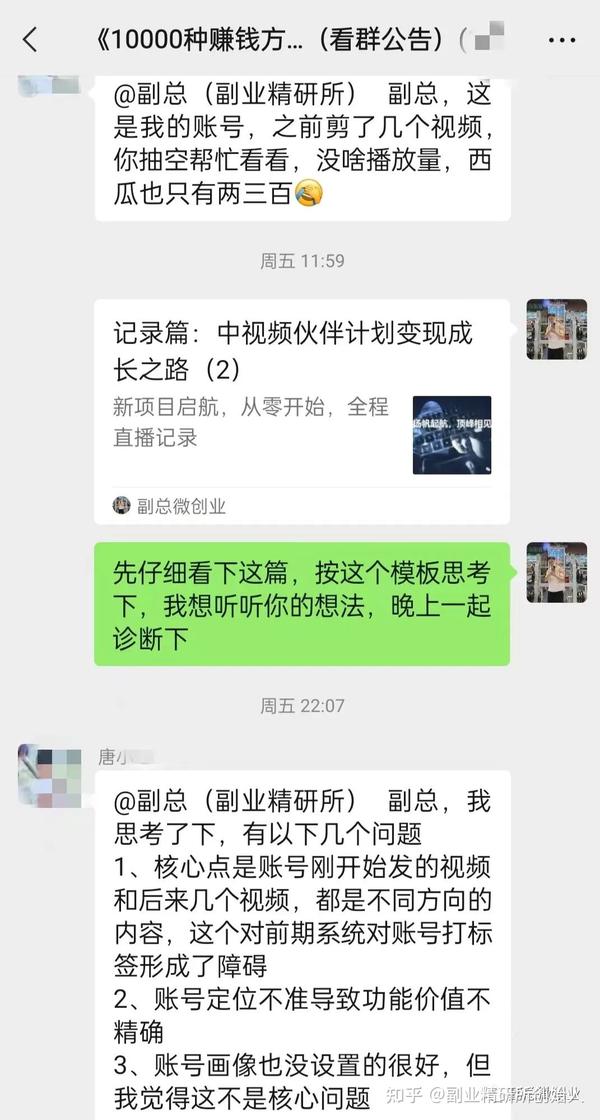Tap @副总 mention in 唐小's message
Viewport: 600px width, 1120px height.
pos(235,800)
